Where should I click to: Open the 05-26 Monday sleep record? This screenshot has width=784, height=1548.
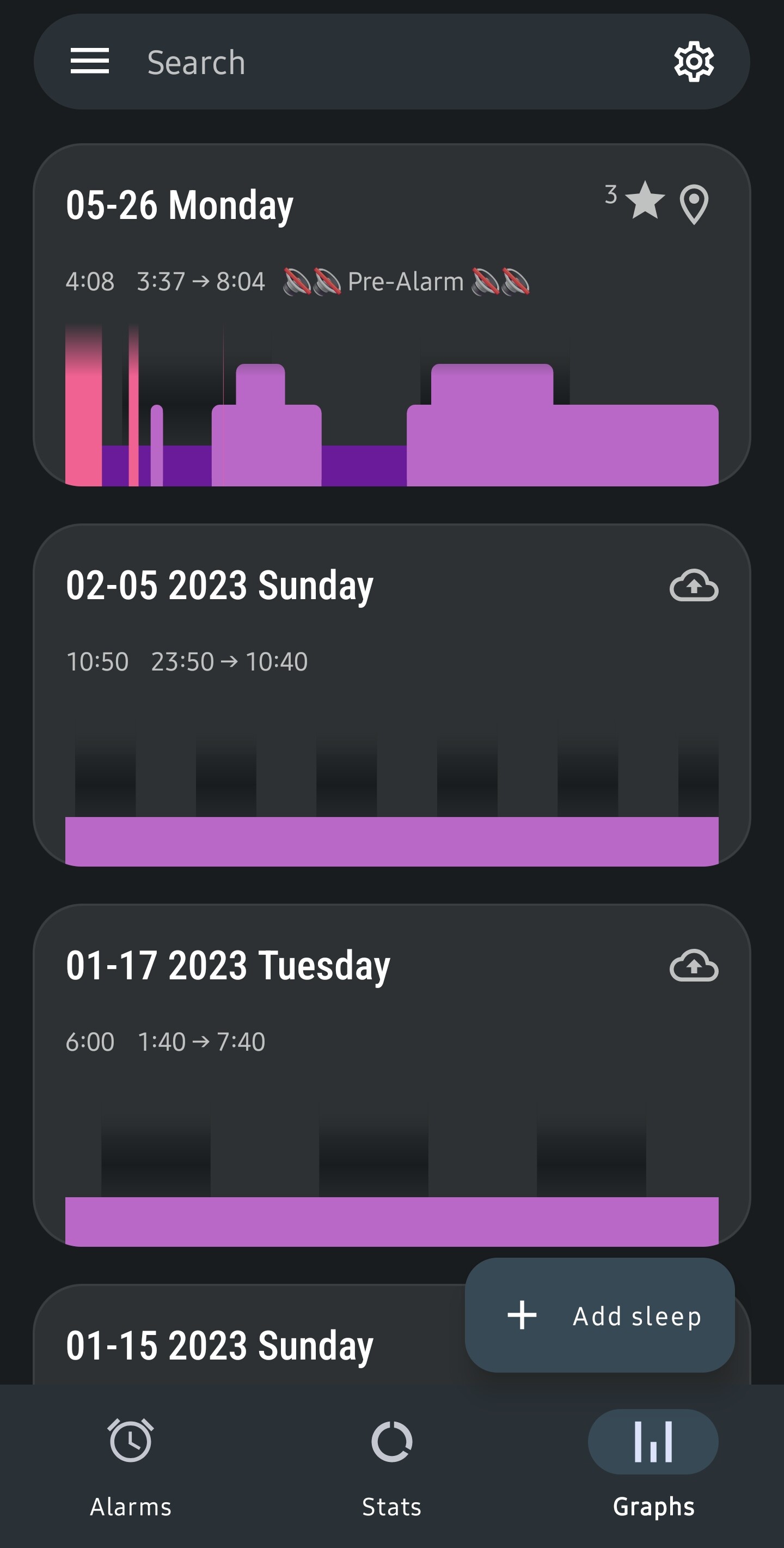[x=391, y=315]
